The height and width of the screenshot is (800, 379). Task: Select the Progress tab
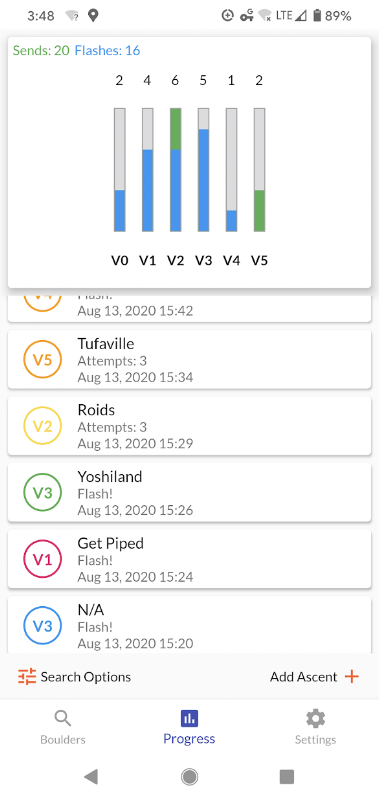[x=189, y=727]
